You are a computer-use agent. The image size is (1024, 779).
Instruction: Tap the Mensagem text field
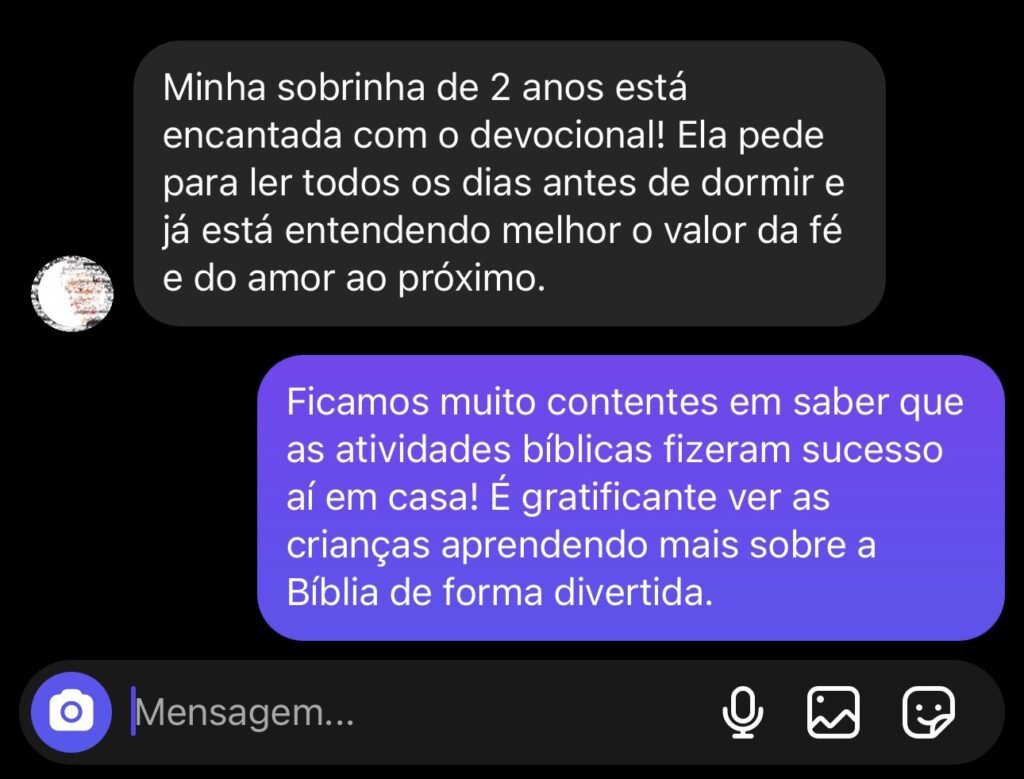pyautogui.click(x=400, y=713)
